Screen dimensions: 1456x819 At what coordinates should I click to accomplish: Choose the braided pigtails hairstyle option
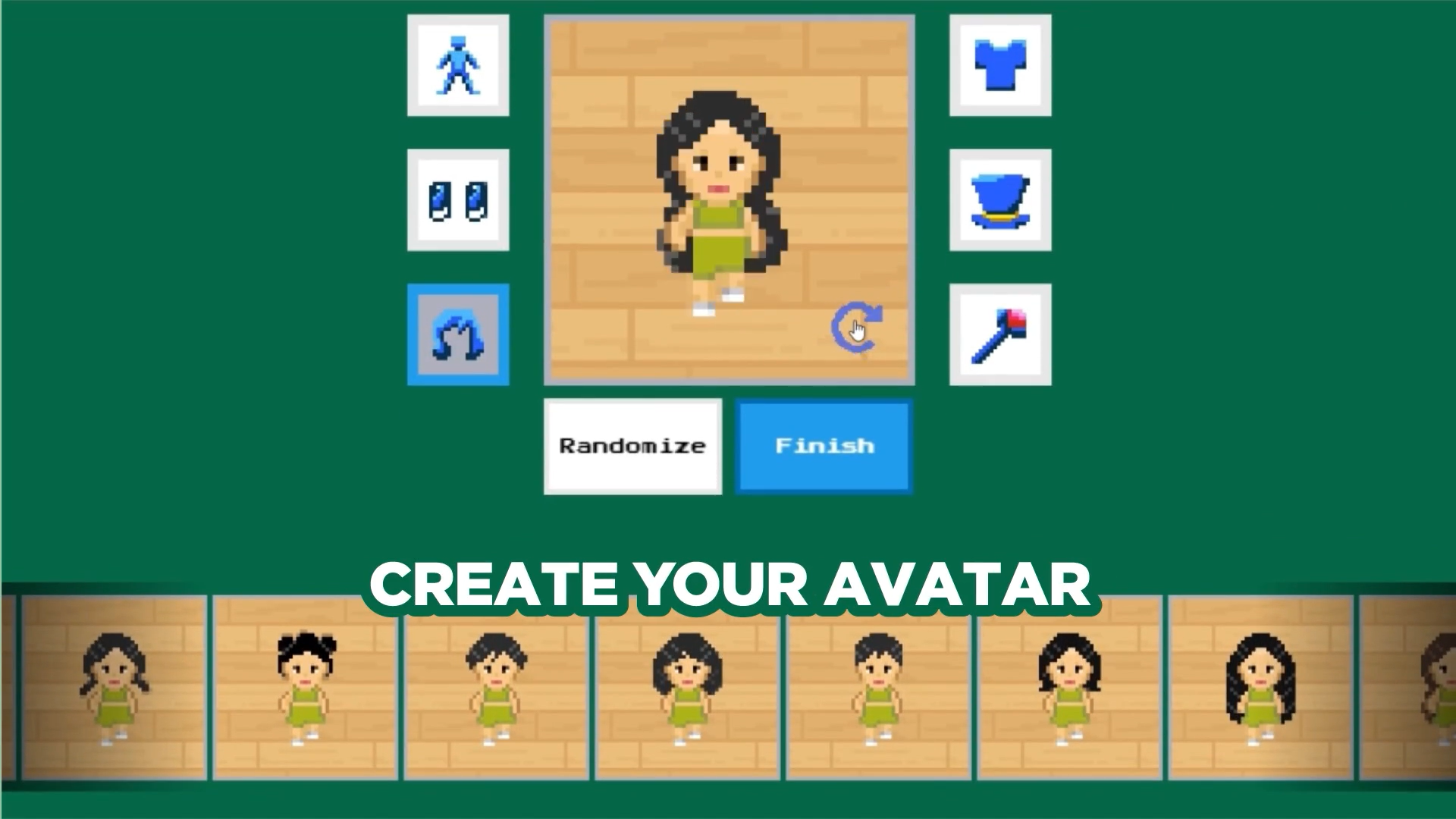(115, 687)
